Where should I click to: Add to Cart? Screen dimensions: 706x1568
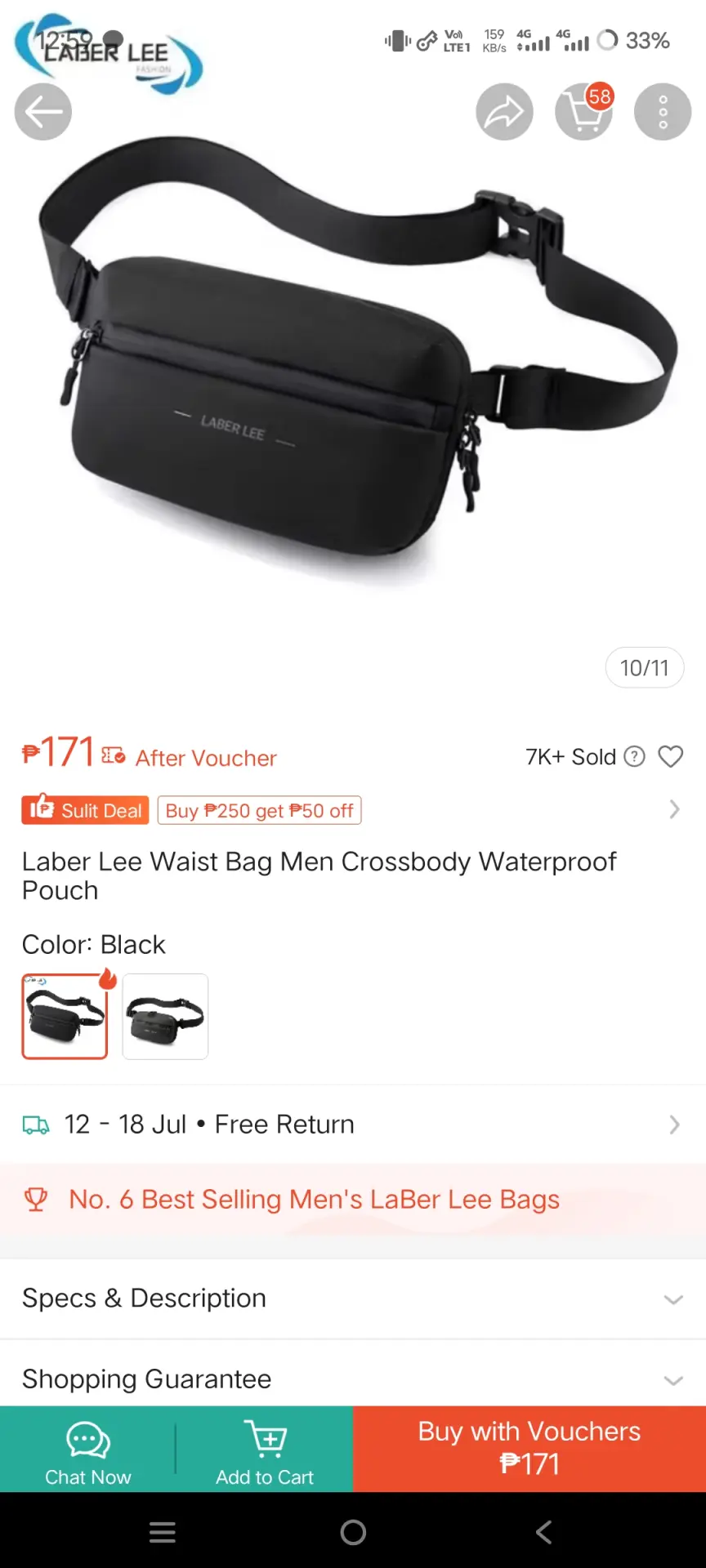[265, 1450]
